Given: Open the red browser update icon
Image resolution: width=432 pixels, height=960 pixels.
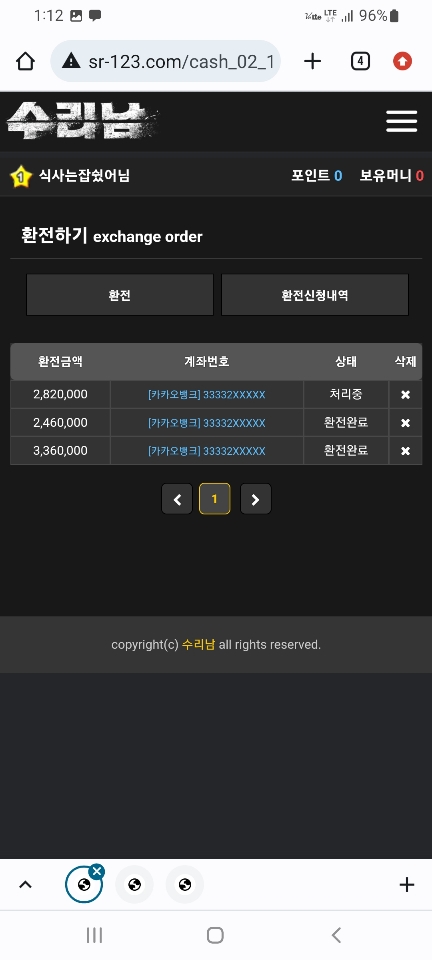Looking at the screenshot, I should point(402,61).
